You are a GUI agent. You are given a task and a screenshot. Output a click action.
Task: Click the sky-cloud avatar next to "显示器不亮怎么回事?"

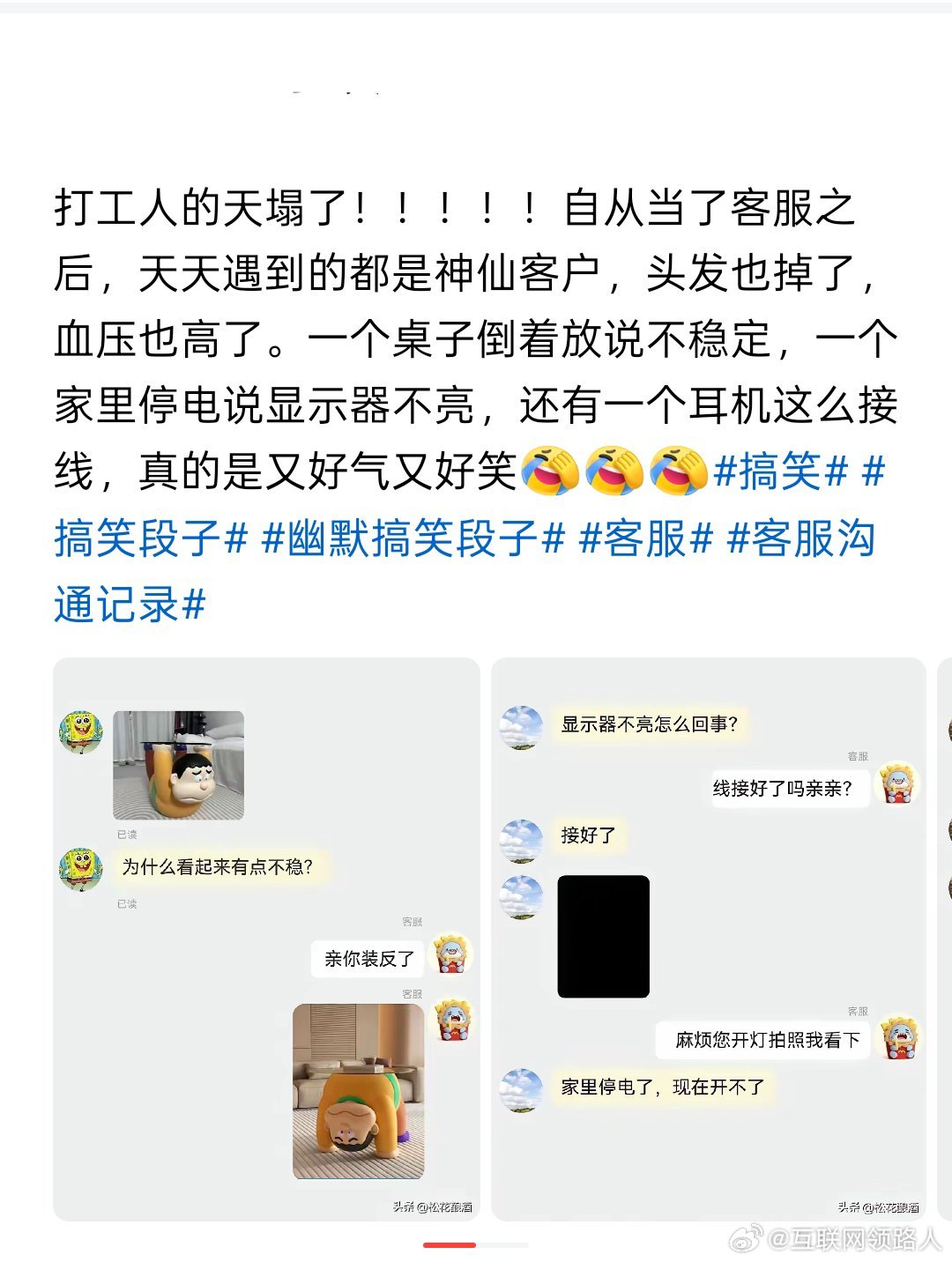521,724
